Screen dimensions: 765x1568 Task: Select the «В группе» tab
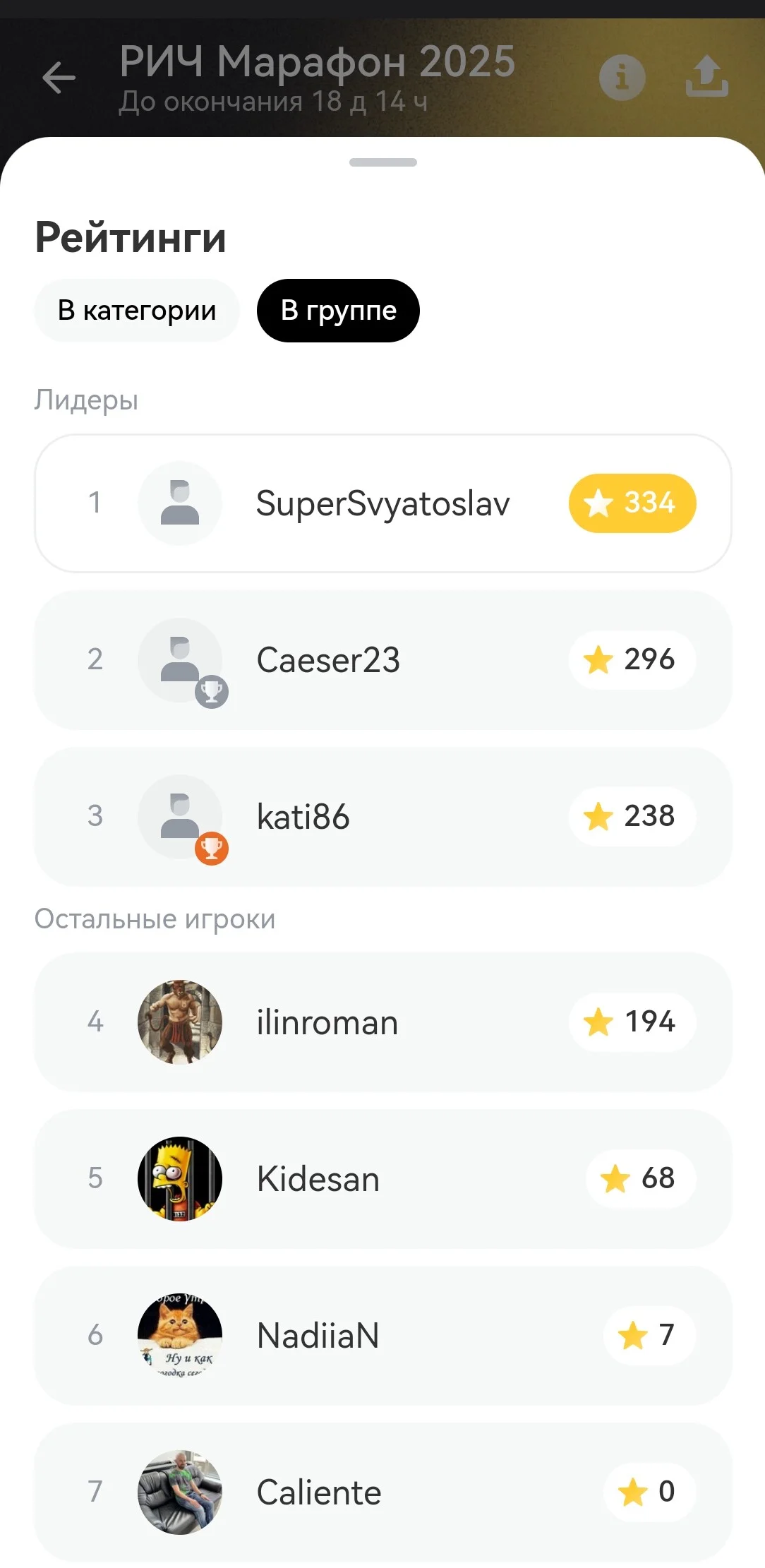pos(338,311)
